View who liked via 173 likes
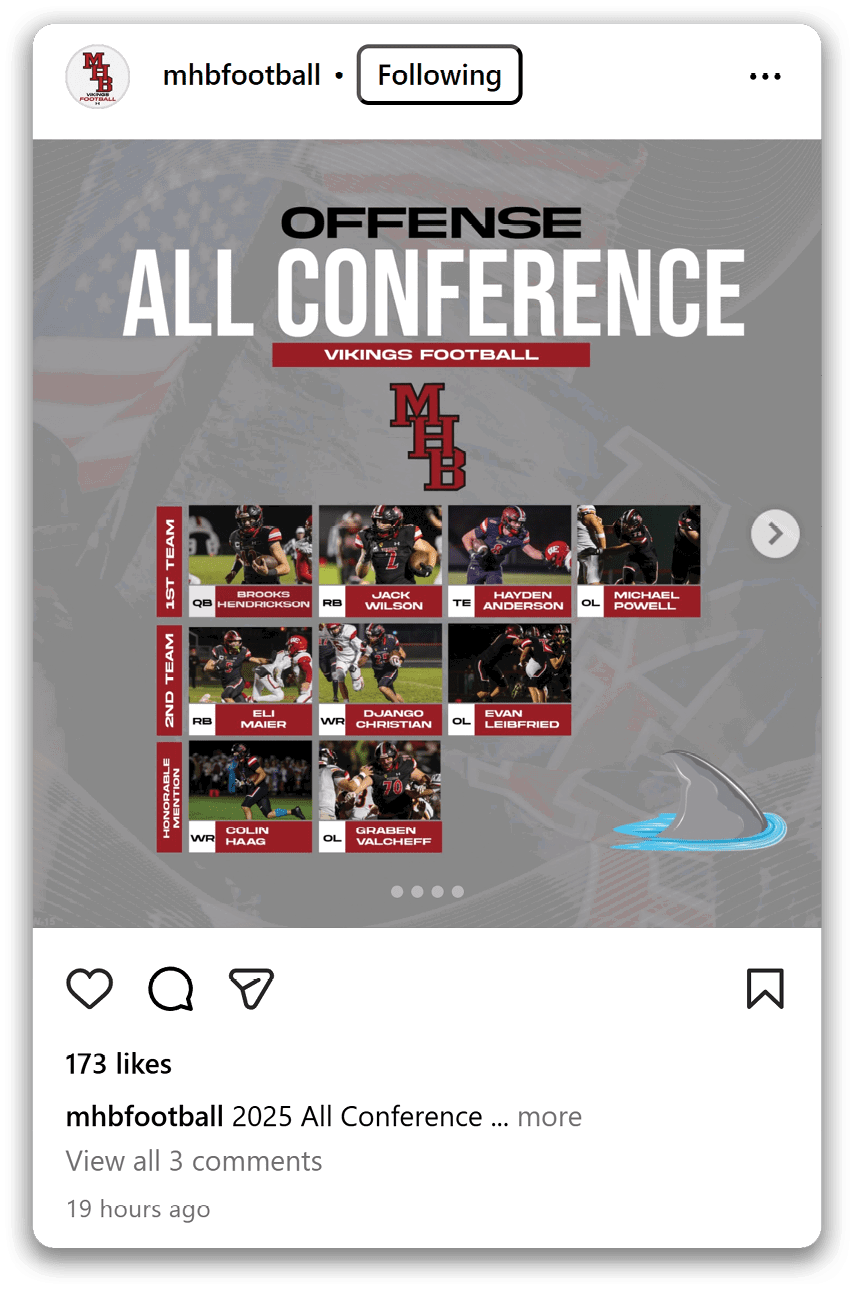 (x=118, y=1064)
